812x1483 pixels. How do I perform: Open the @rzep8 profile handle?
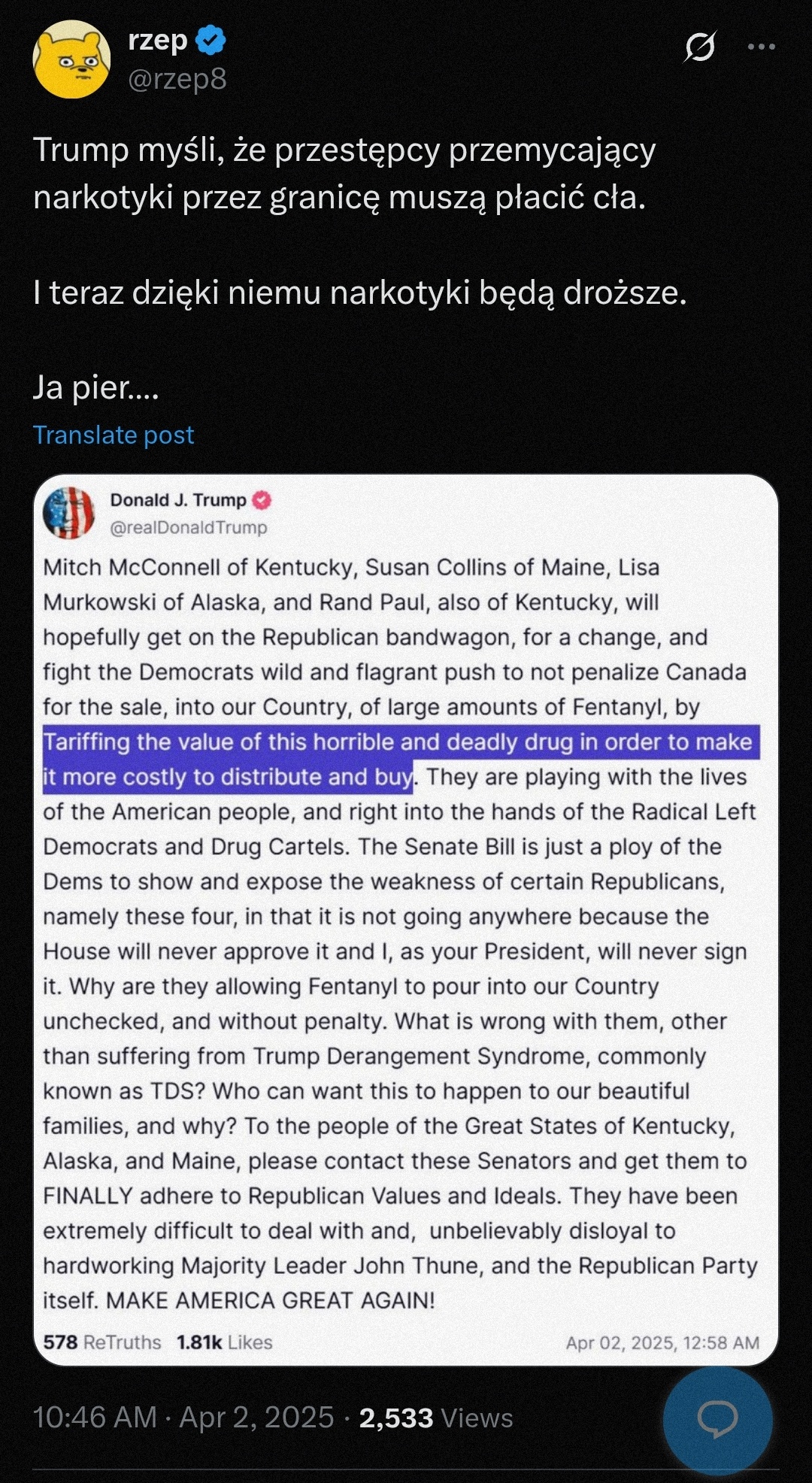[177, 79]
